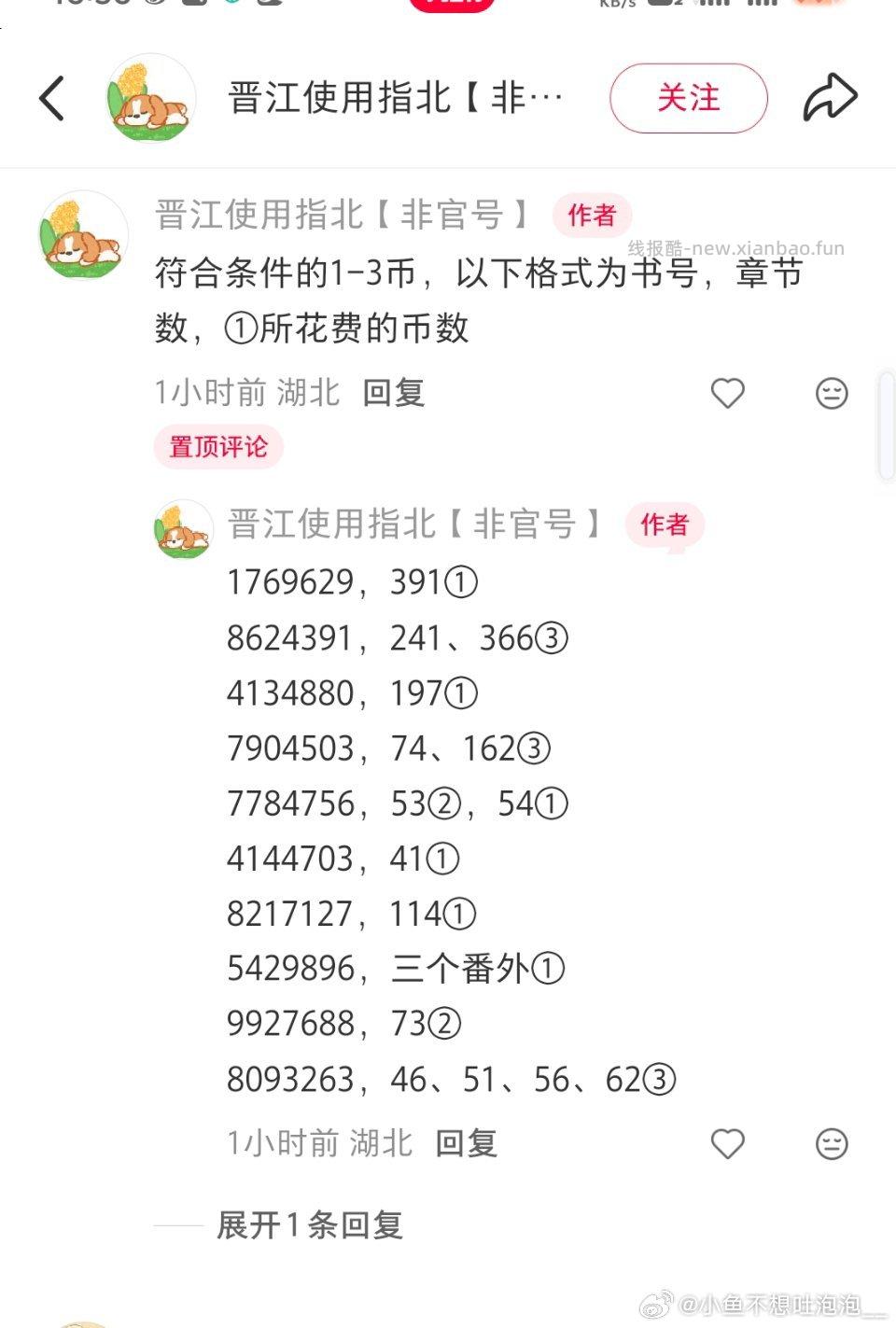Image resolution: width=896 pixels, height=1328 pixels.
Task: Tap 回复 on the reply comment
Action: 467,1143
